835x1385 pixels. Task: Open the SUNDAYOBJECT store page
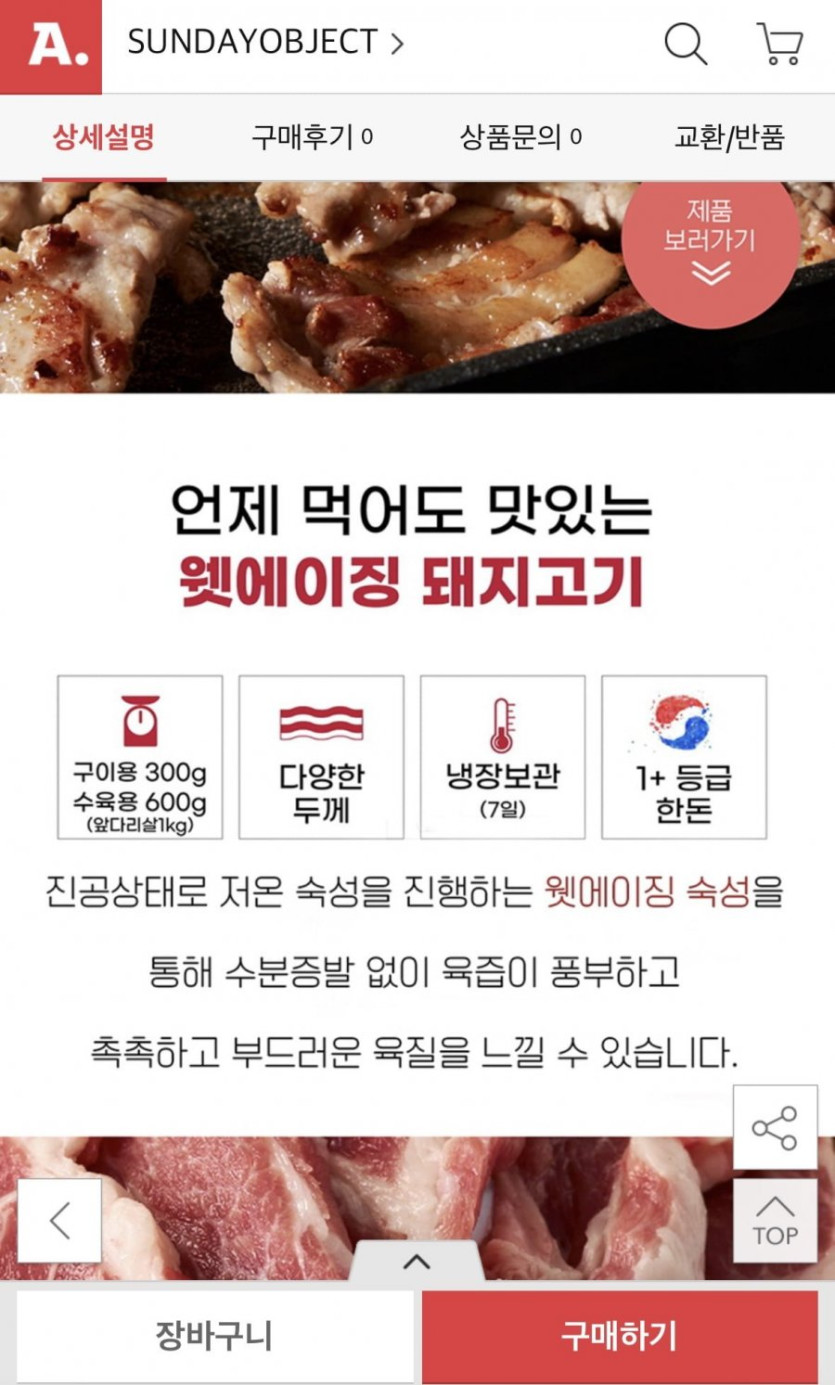click(x=265, y=42)
